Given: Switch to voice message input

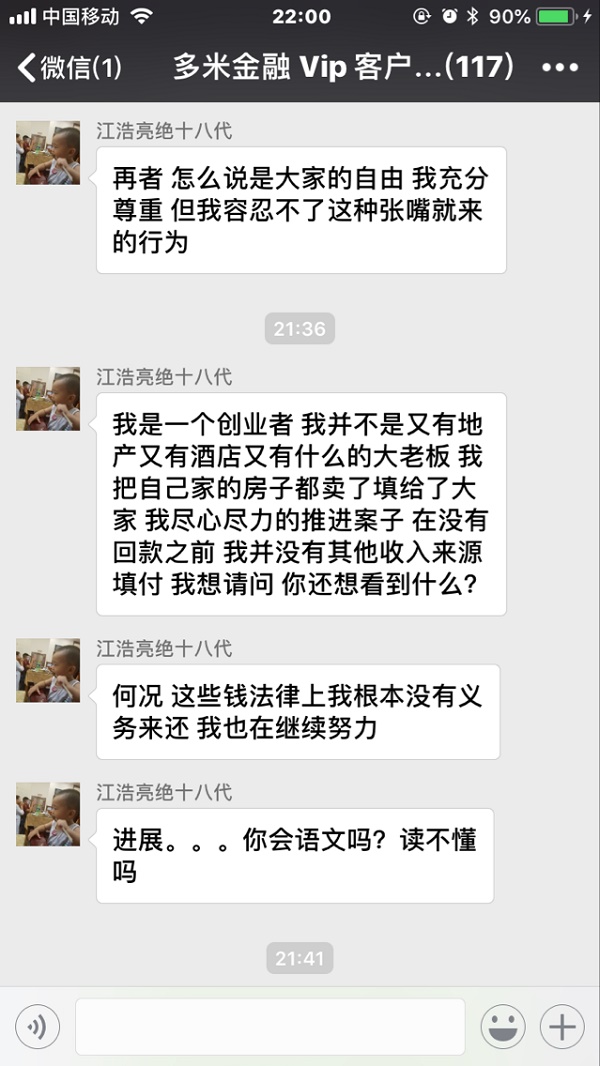Looking at the screenshot, I should click(x=37, y=1026).
